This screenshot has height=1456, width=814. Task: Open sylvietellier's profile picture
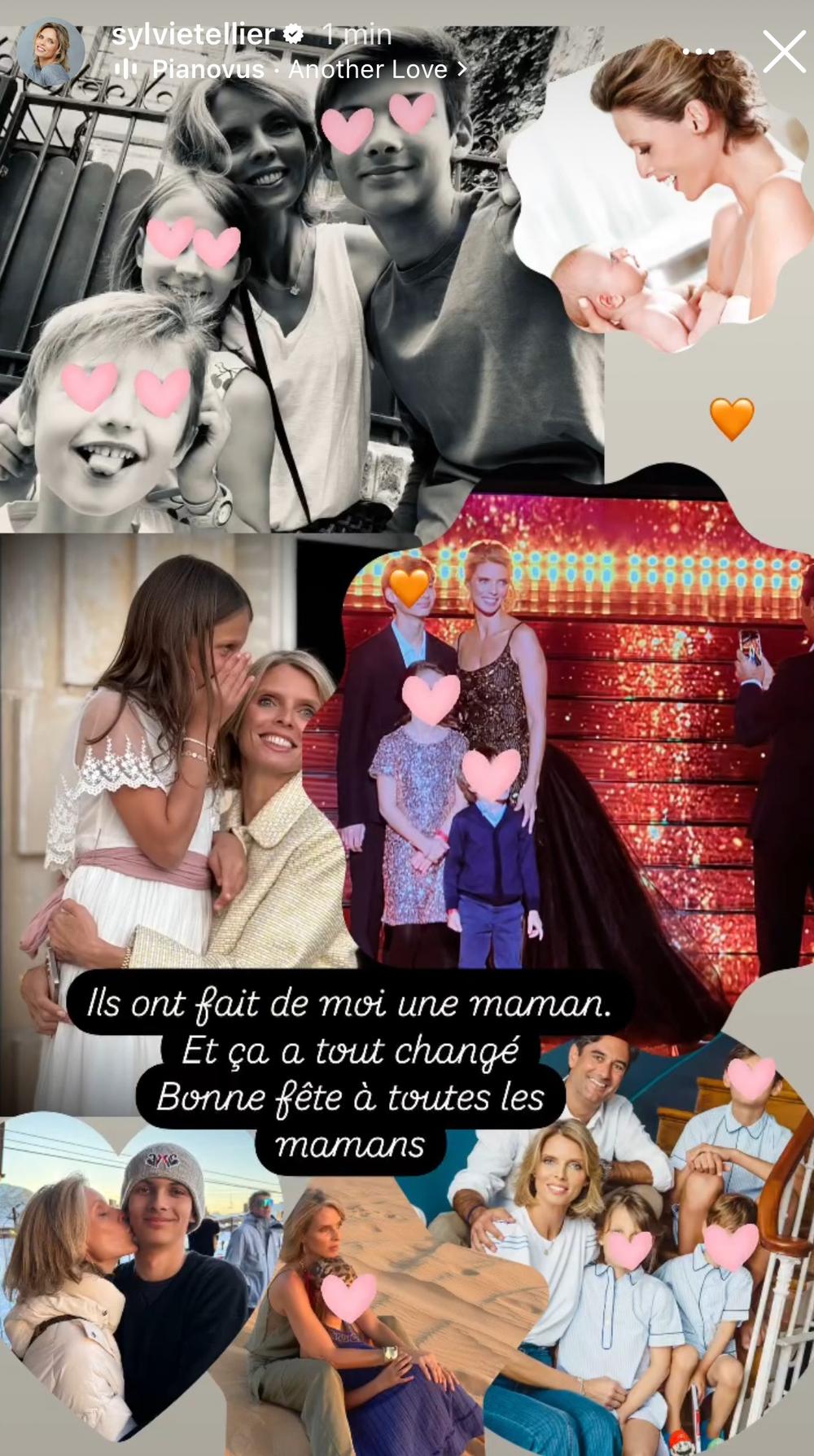point(51,53)
